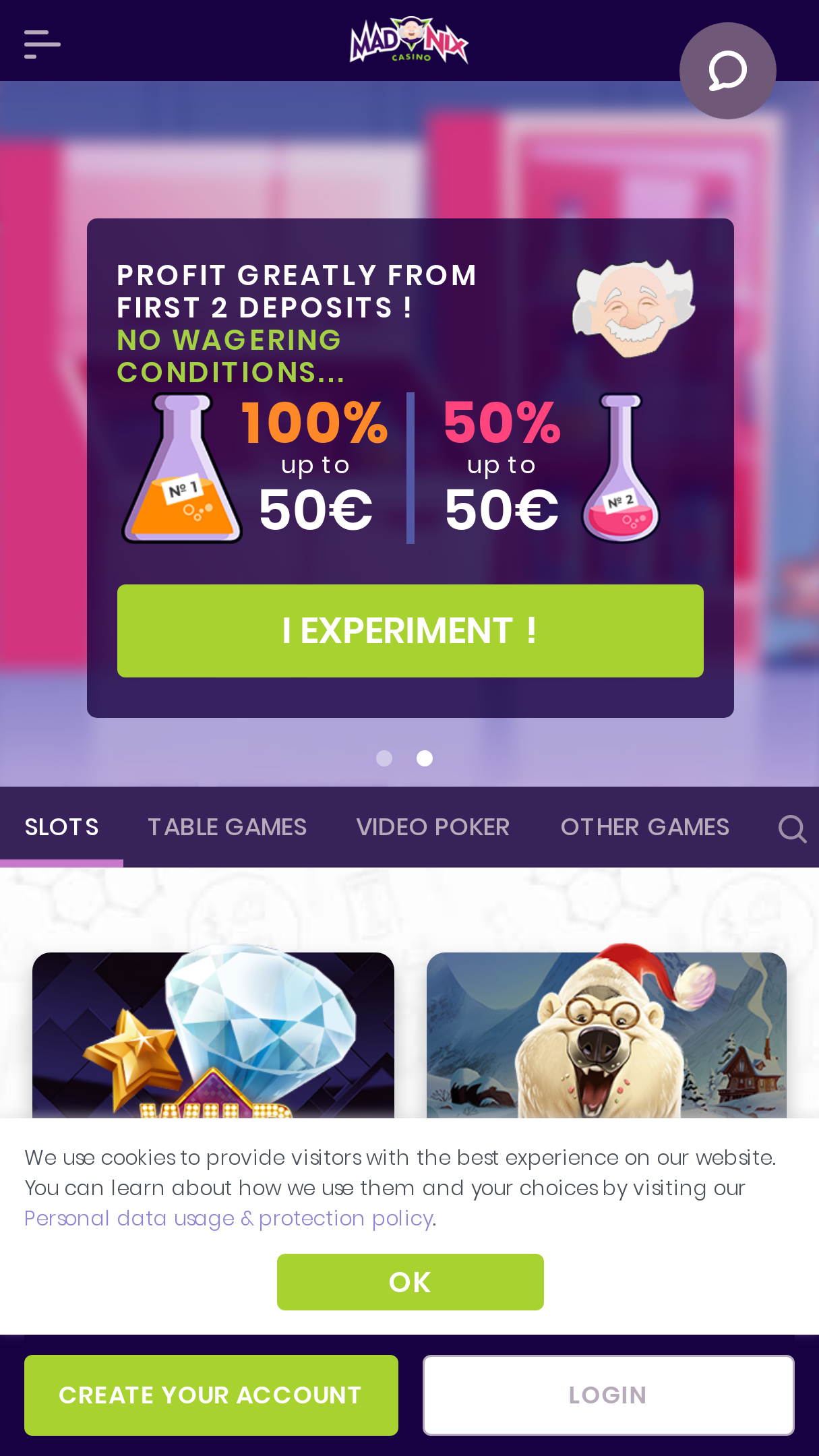Image resolution: width=819 pixels, height=1456 pixels.
Task: Tap the I EXPERIMENT ! button
Action: coord(410,630)
